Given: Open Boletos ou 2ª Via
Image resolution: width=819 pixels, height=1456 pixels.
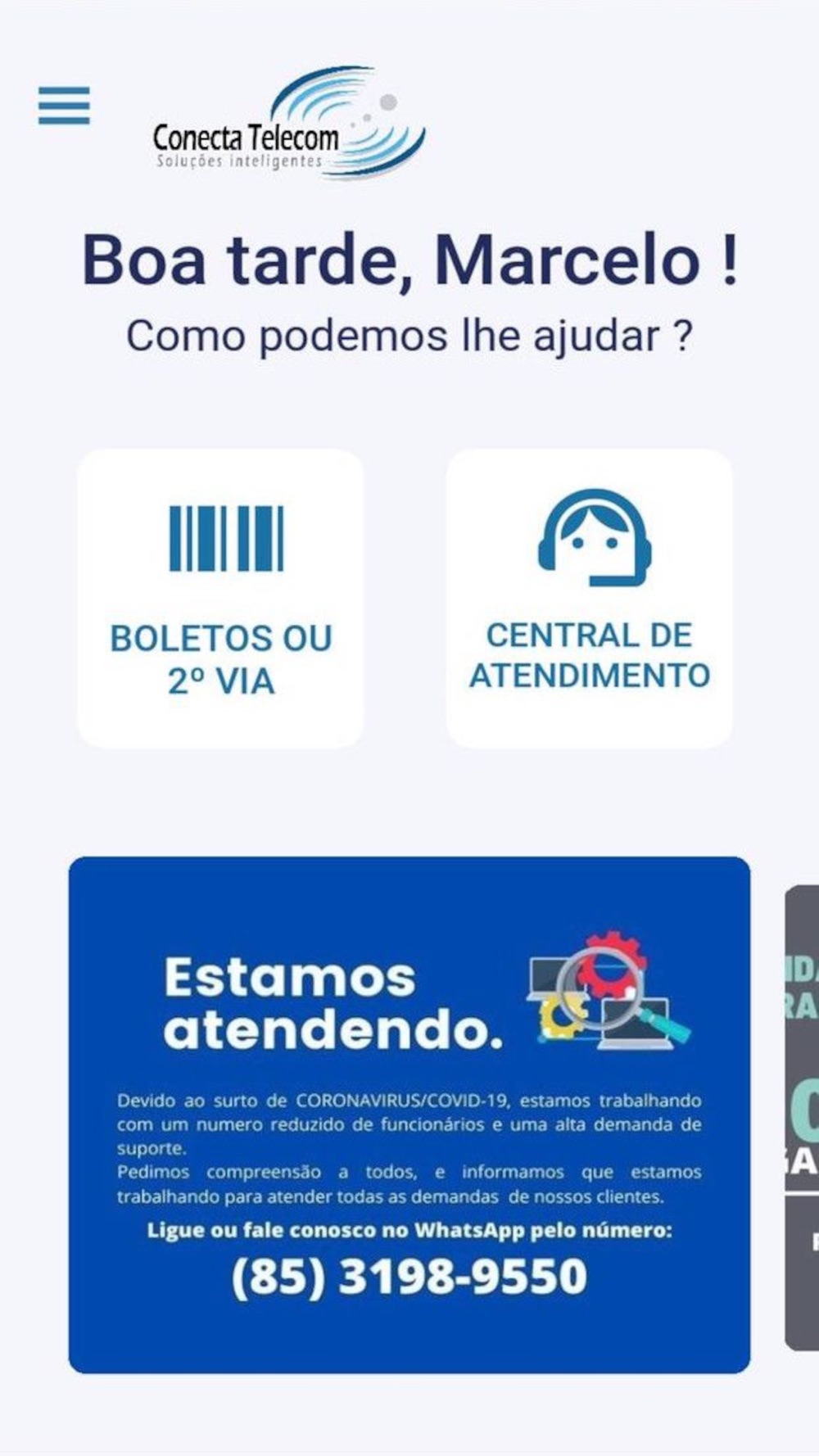Looking at the screenshot, I should click(x=220, y=598).
